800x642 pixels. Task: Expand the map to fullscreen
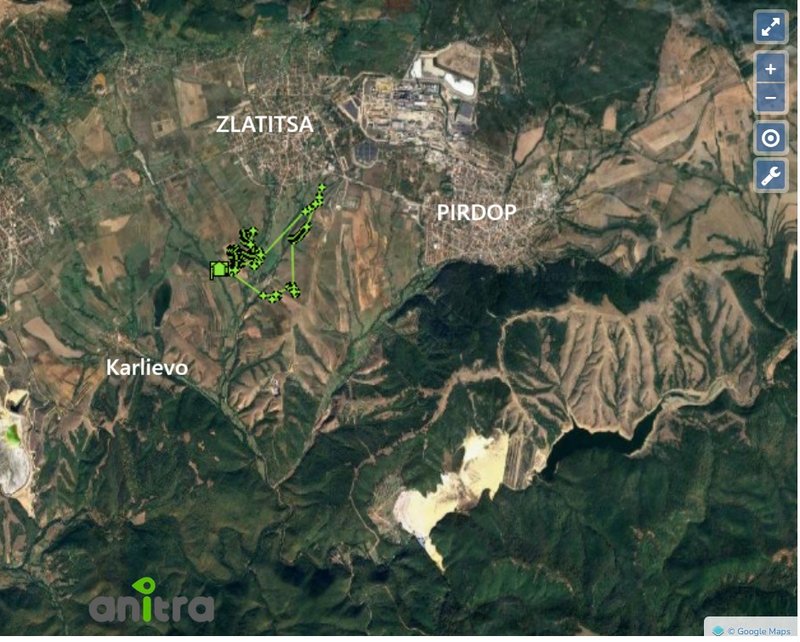tap(771, 27)
